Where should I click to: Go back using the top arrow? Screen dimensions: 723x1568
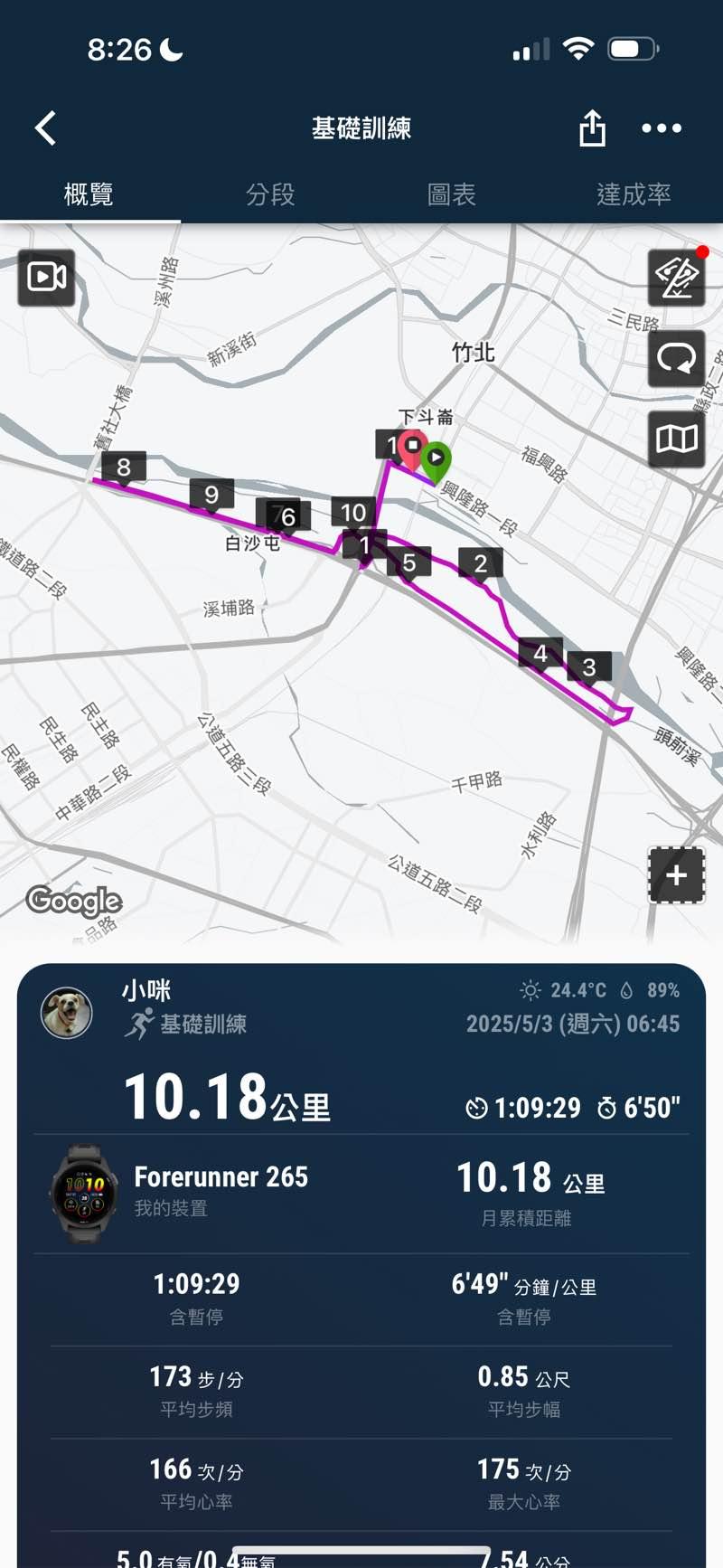click(x=46, y=128)
